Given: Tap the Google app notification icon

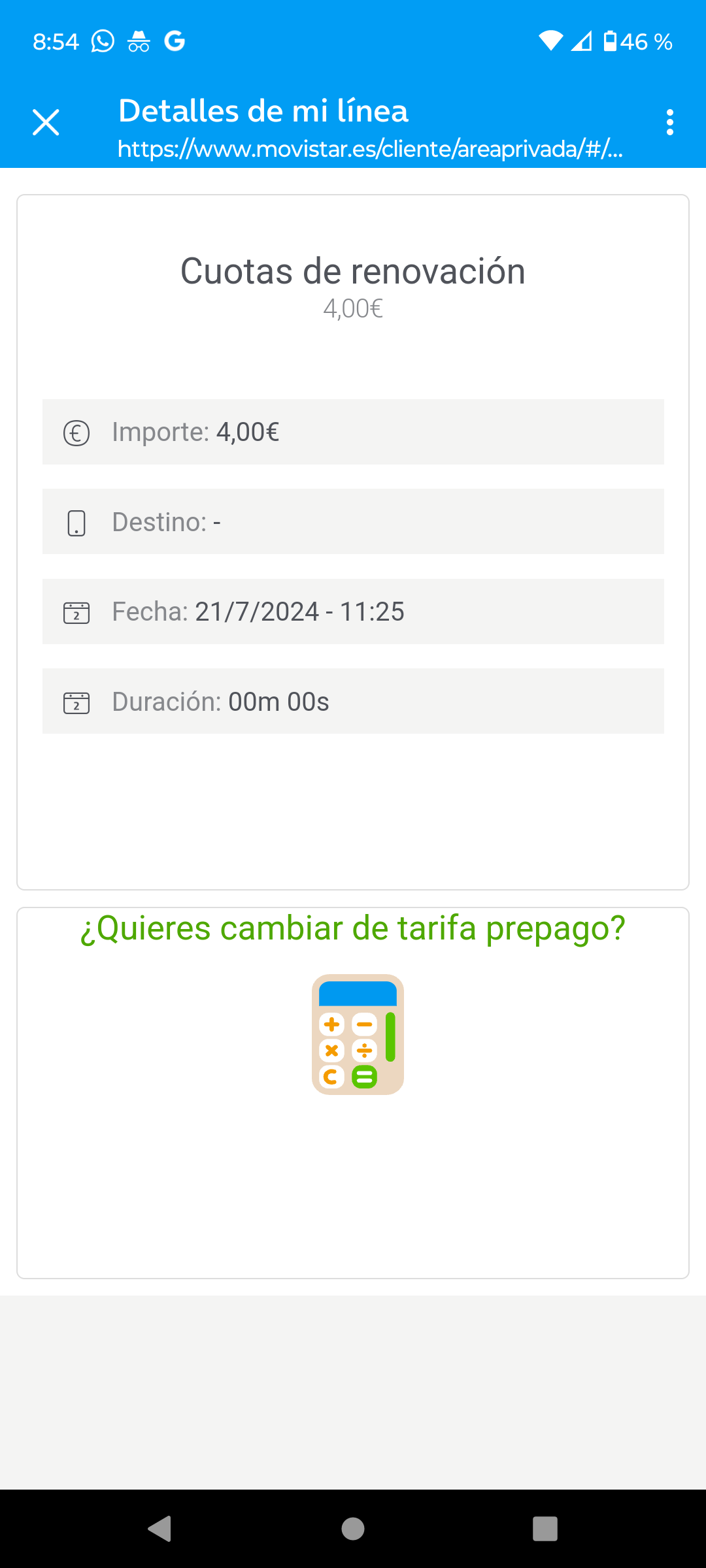Looking at the screenshot, I should 175,41.
